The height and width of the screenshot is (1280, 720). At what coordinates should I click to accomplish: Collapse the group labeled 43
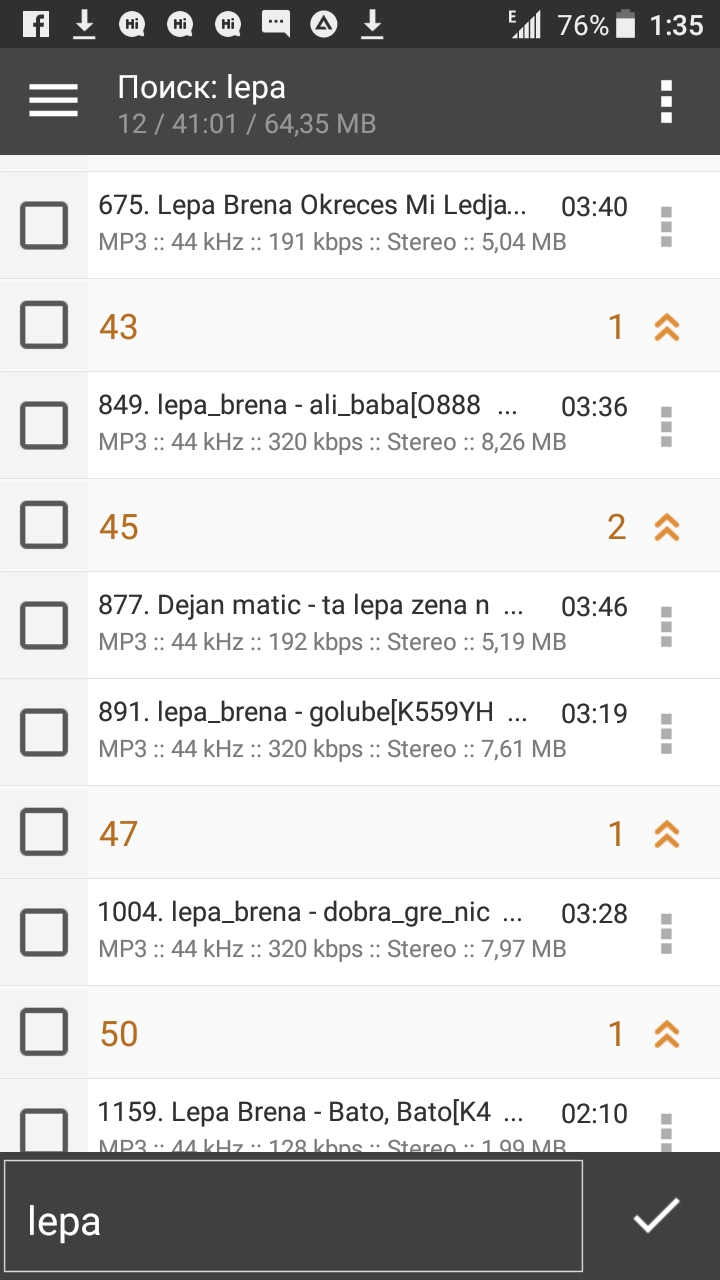pos(666,327)
